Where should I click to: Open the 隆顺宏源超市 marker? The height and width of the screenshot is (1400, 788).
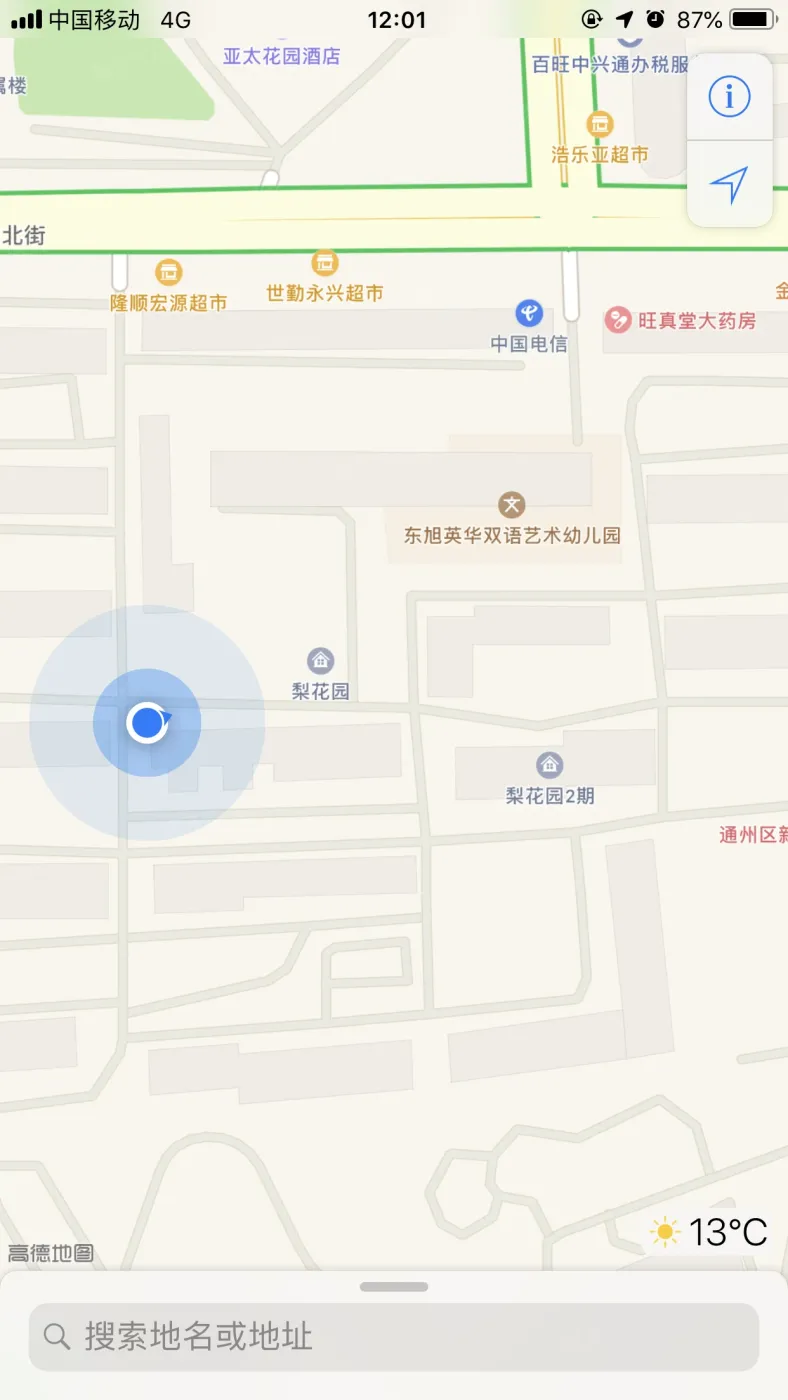168,272
